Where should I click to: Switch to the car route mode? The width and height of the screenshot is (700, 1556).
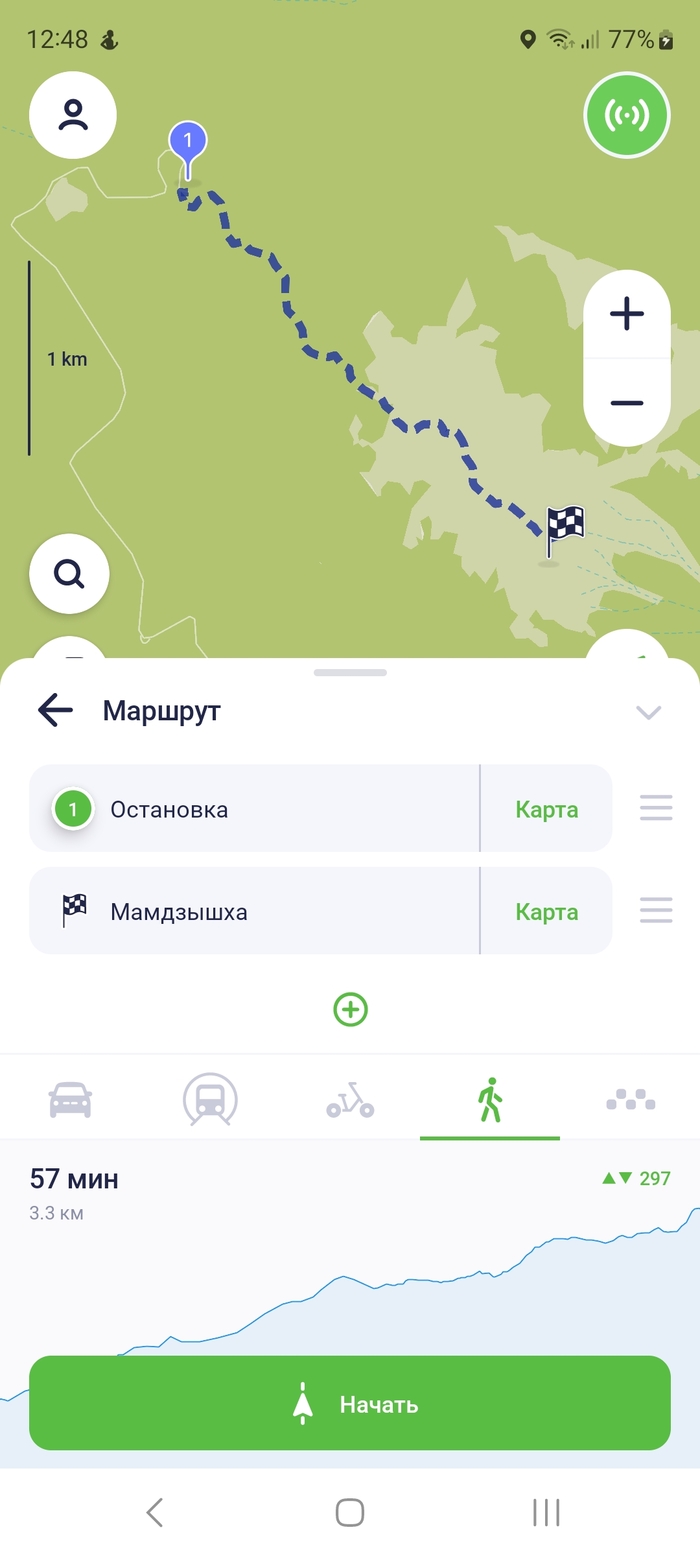pyautogui.click(x=70, y=1101)
